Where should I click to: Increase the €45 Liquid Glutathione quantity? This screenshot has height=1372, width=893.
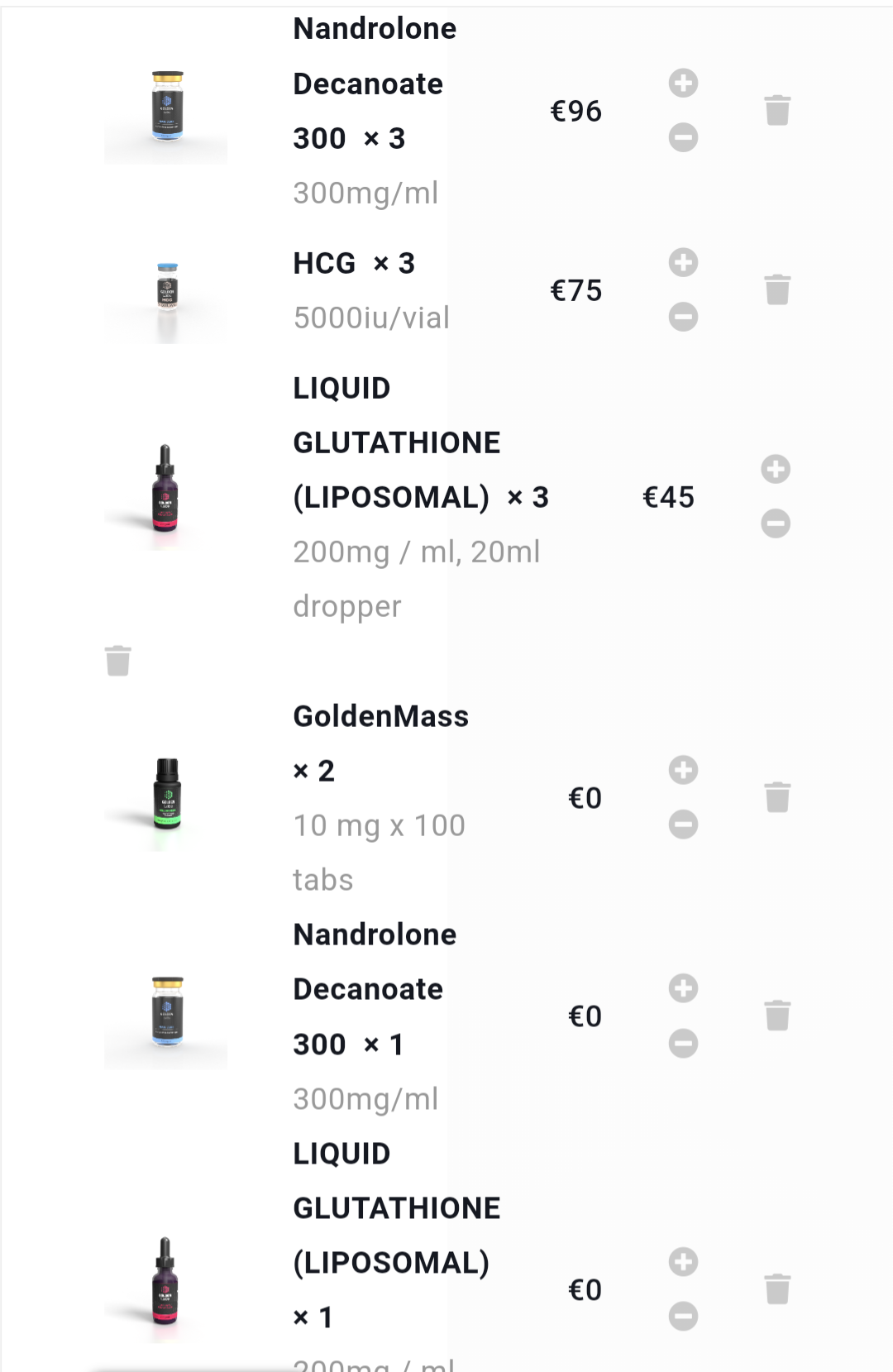(x=776, y=469)
